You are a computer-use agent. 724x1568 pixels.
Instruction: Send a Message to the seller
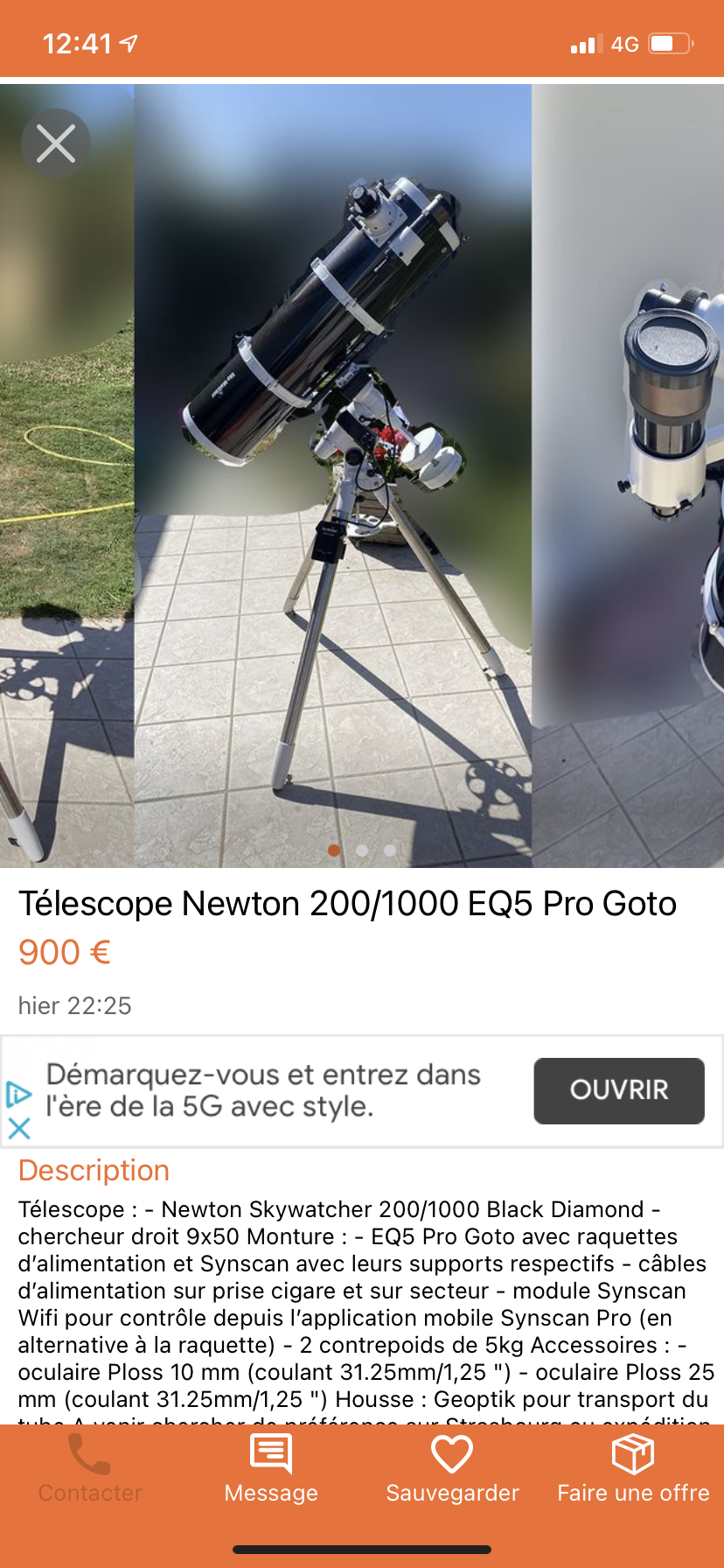(271, 1470)
